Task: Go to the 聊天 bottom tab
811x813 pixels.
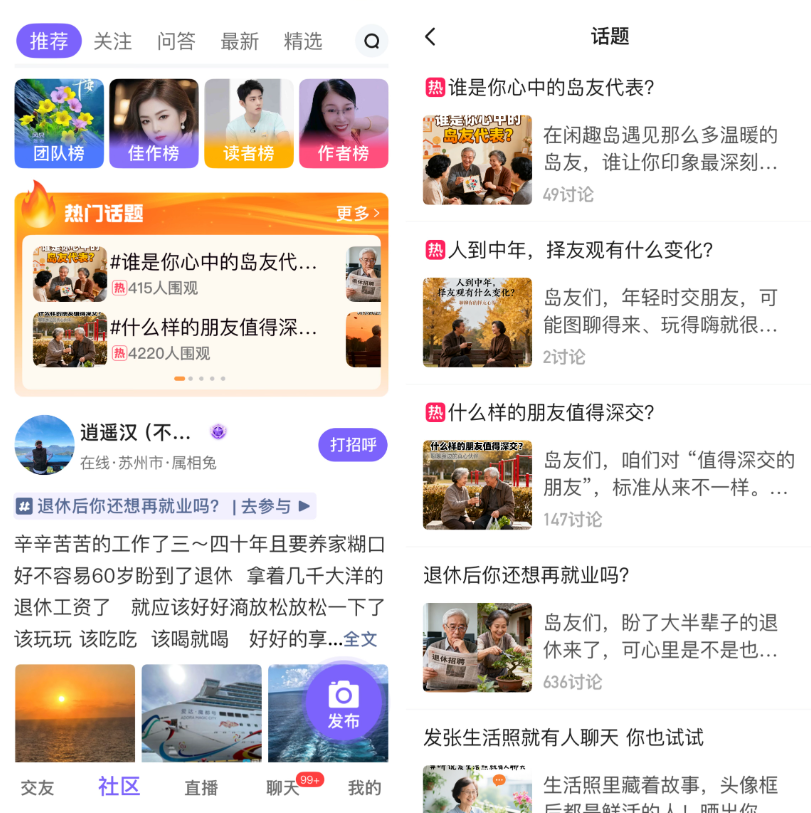Action: point(283,788)
